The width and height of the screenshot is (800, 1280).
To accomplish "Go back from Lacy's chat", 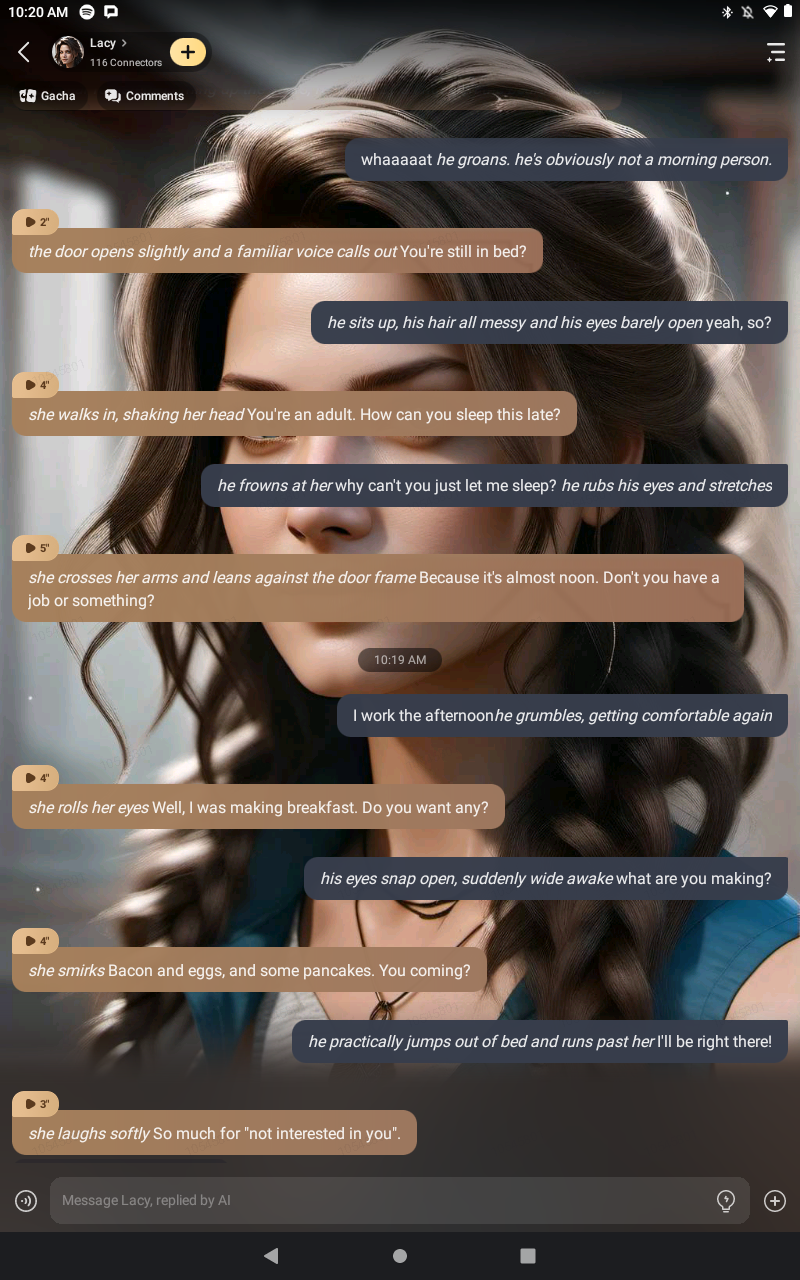I will coord(24,52).
